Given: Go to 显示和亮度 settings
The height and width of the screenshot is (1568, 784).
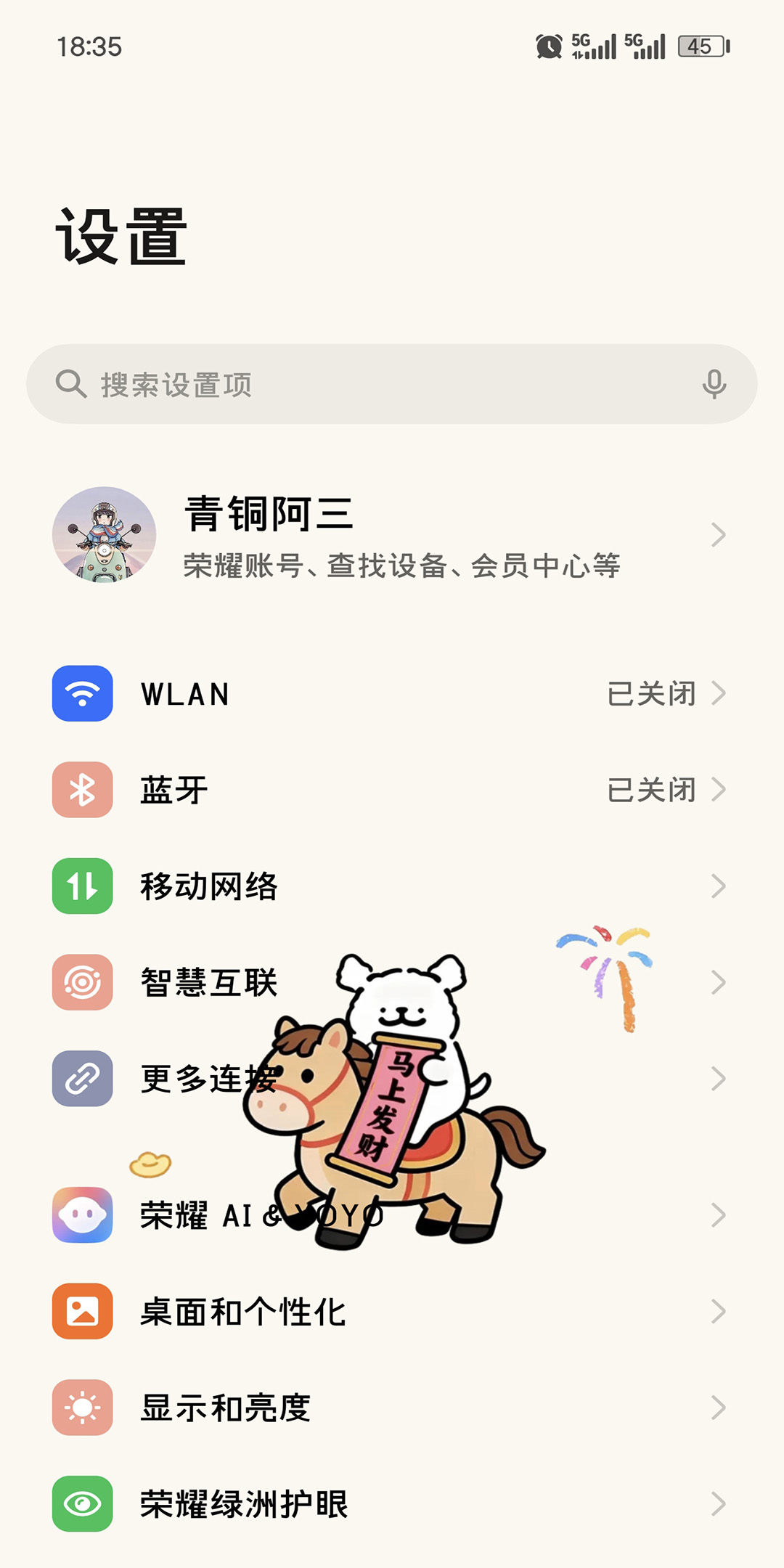Looking at the screenshot, I should click(x=392, y=1408).
